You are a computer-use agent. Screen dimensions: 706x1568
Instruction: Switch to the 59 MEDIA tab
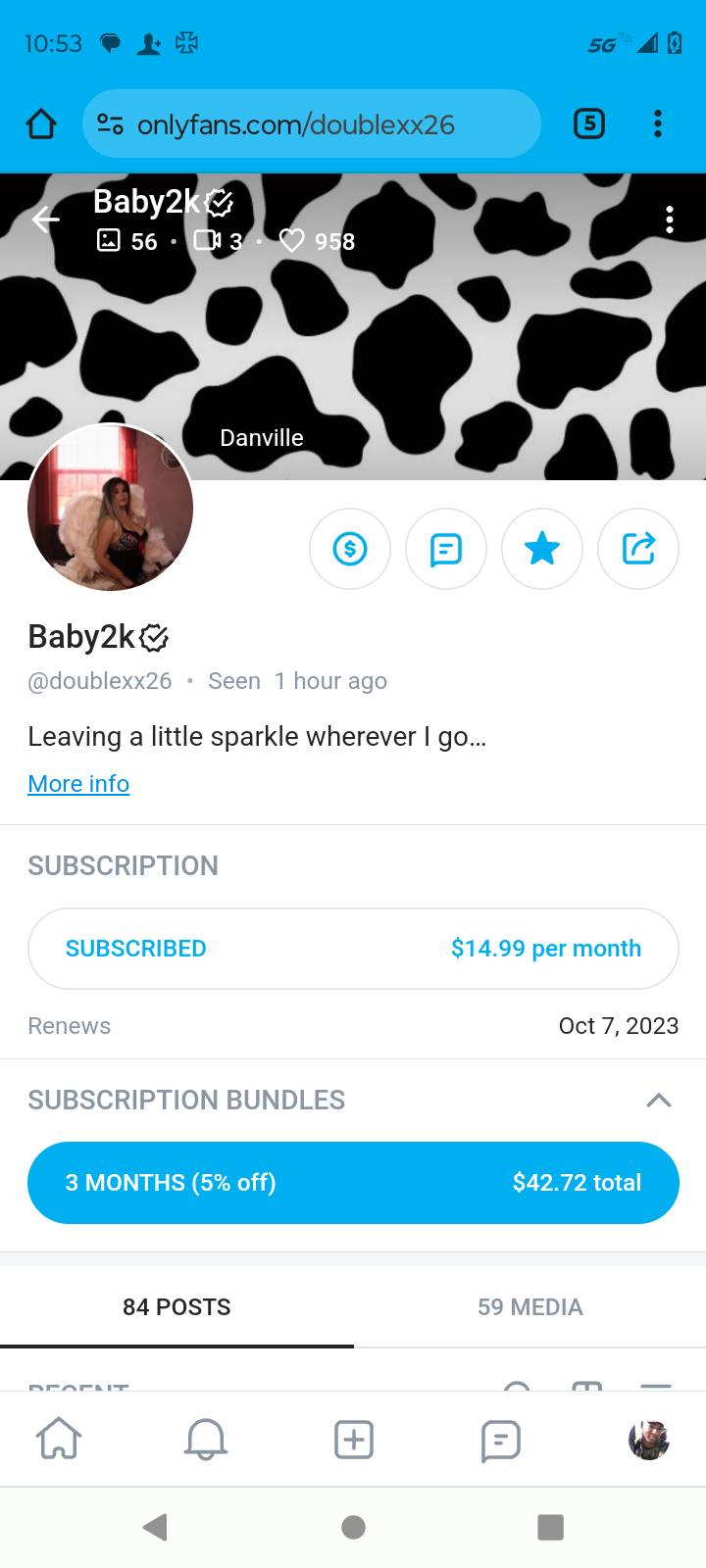(x=529, y=1307)
